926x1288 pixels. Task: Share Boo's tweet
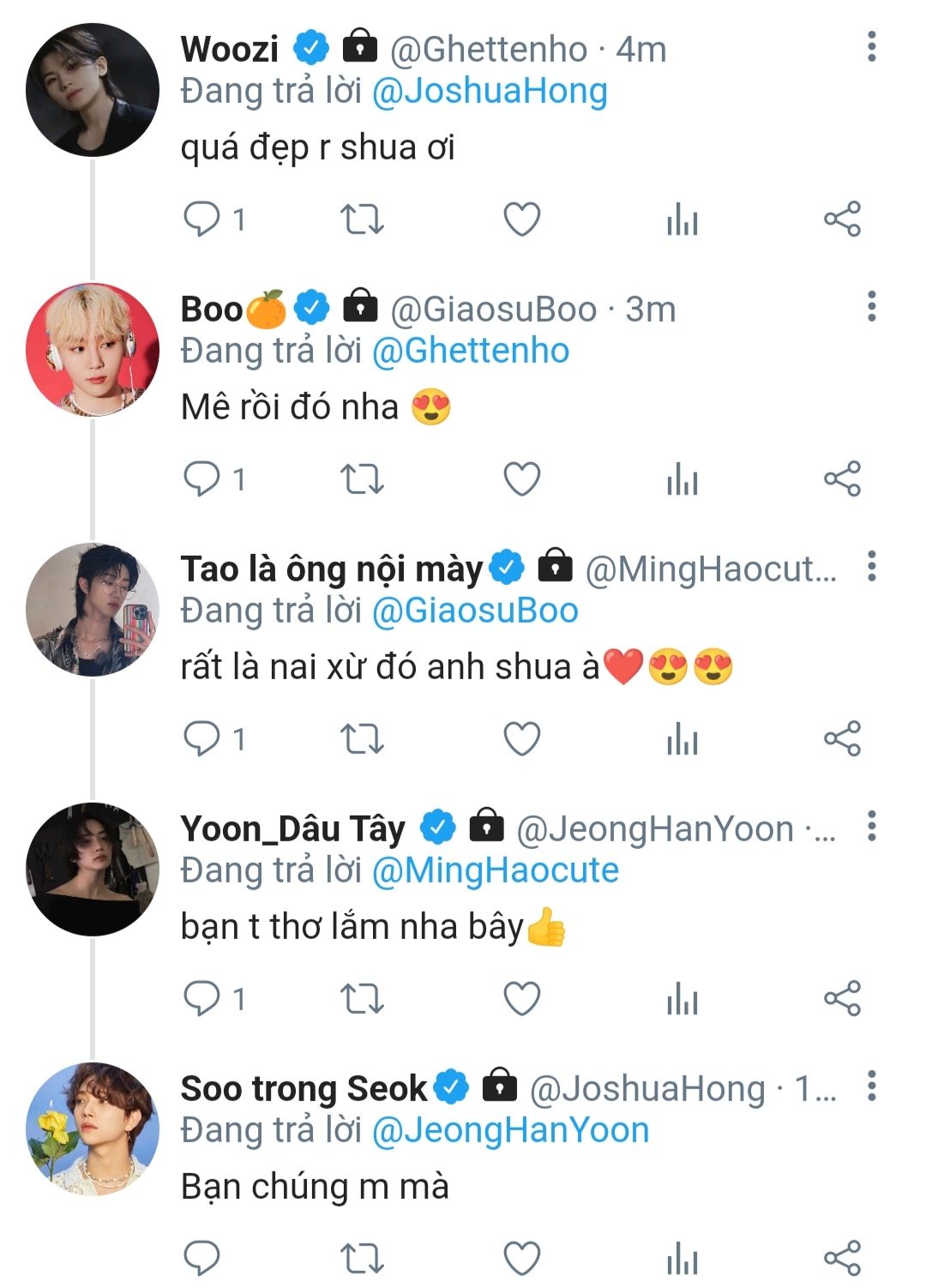coord(842,479)
